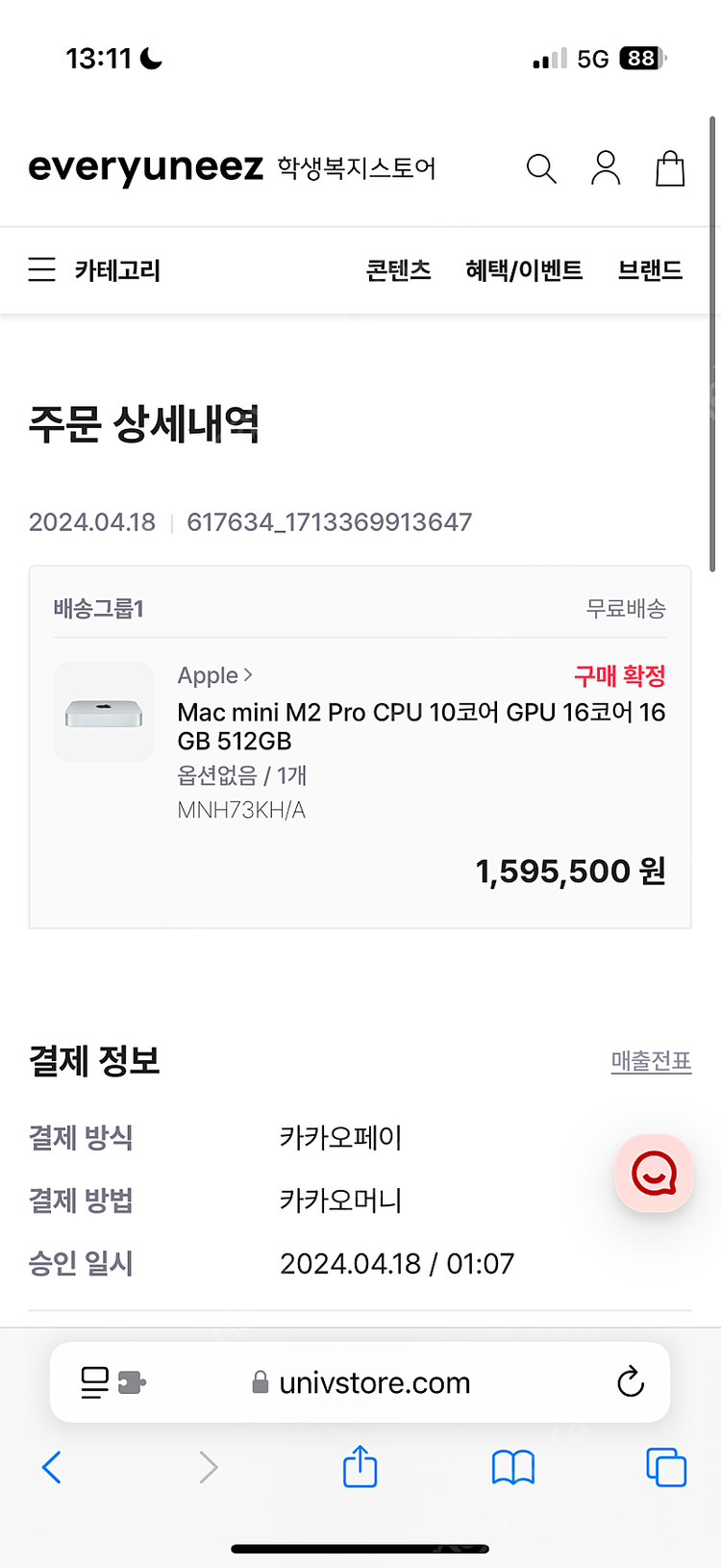Tap the Safari share icon
The image size is (721, 1568).
coord(359,1469)
